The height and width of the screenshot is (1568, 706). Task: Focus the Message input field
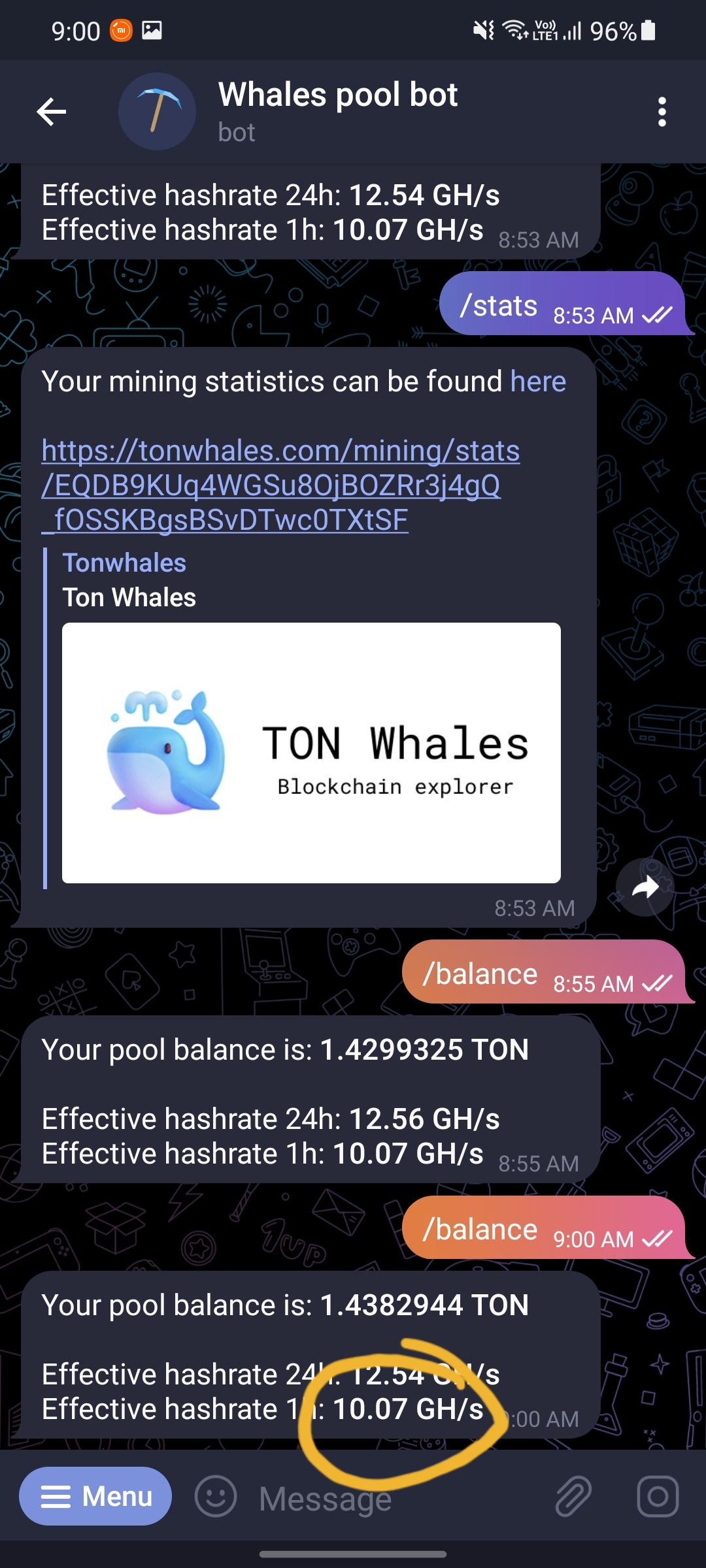(392, 1497)
